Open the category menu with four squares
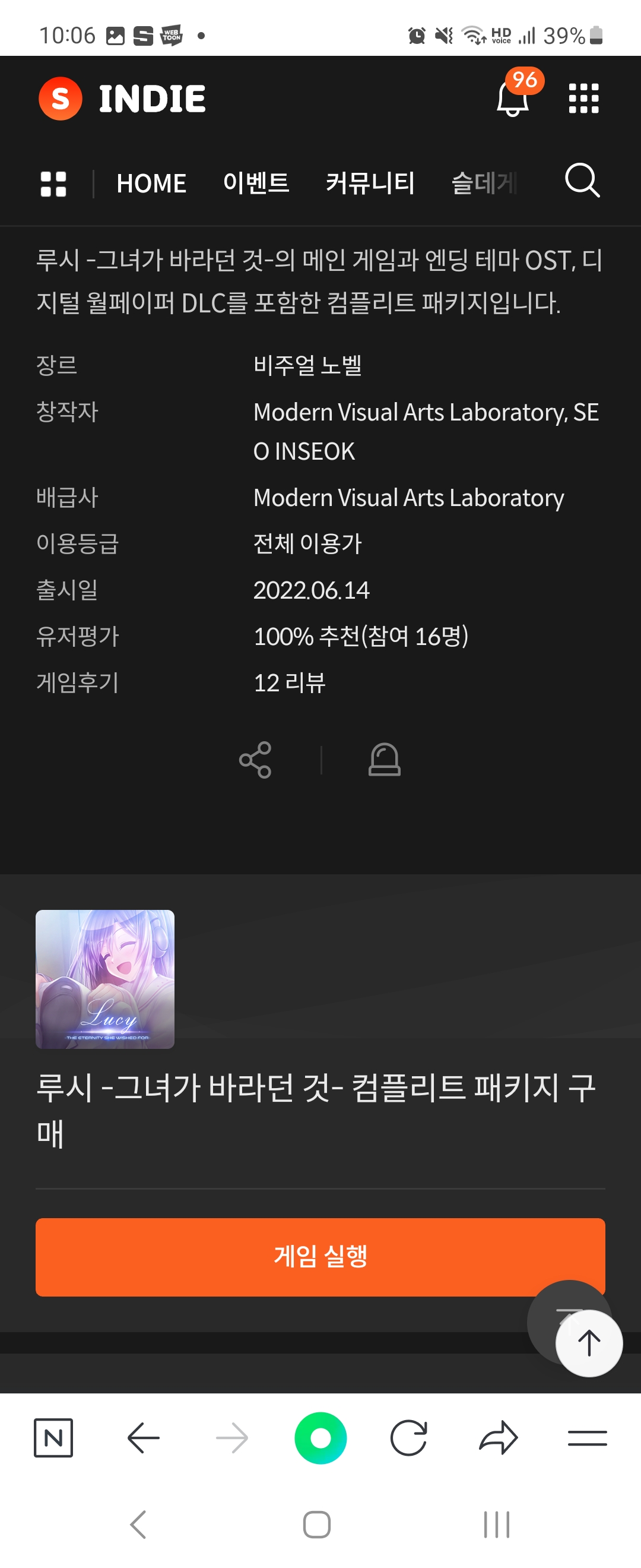The image size is (641, 1568). [x=53, y=184]
